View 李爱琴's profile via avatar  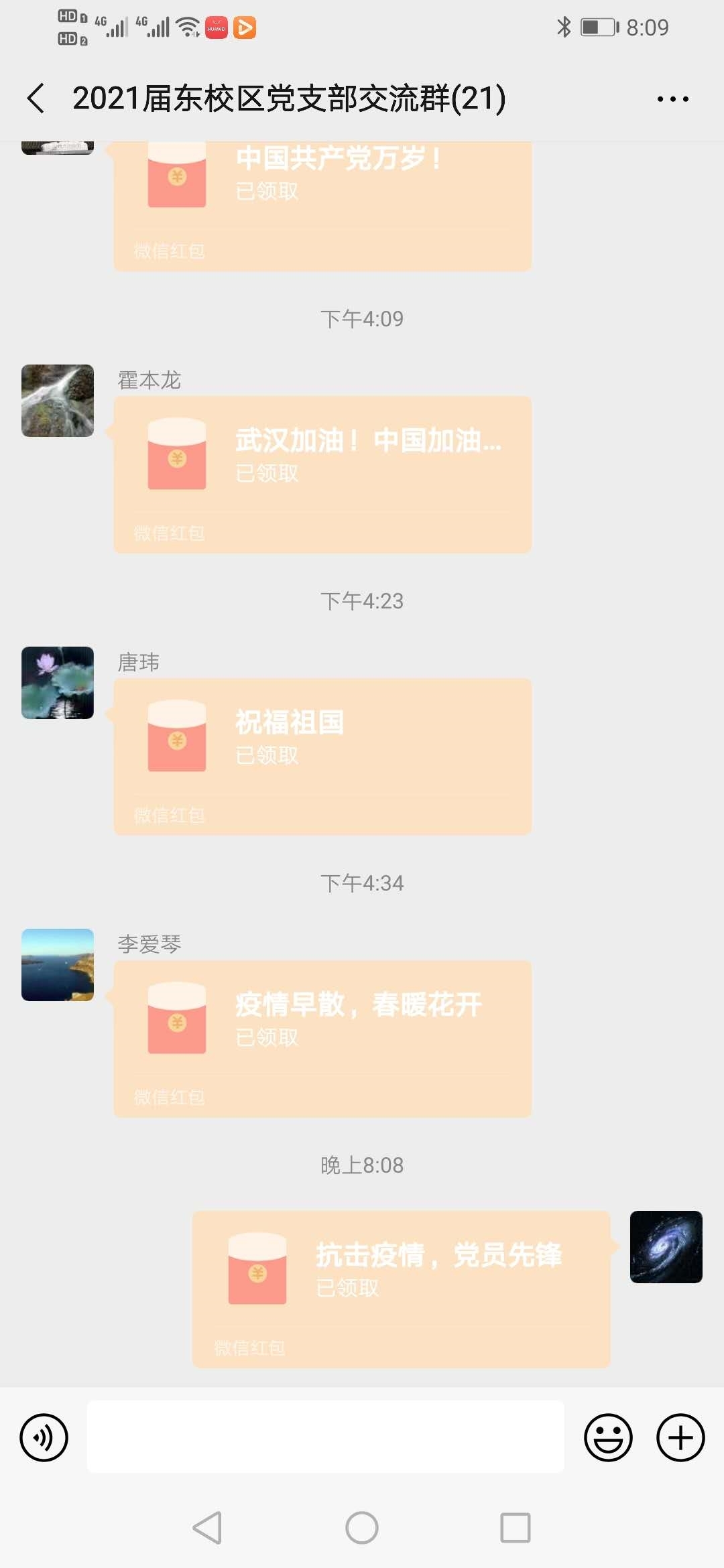[x=58, y=965]
